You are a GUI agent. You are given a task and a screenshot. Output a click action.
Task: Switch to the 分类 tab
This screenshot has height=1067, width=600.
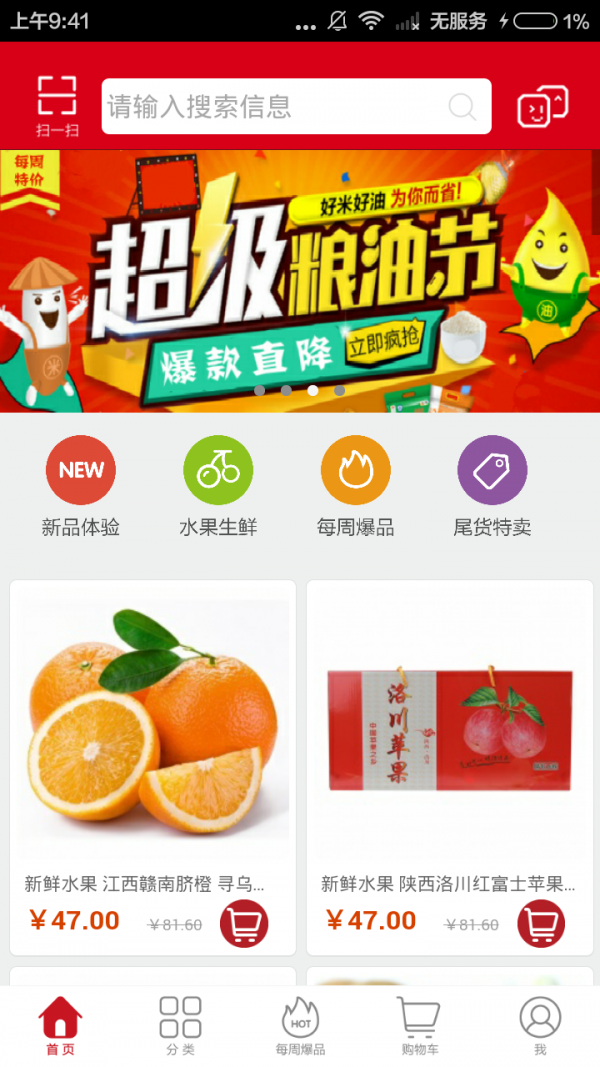180,1026
